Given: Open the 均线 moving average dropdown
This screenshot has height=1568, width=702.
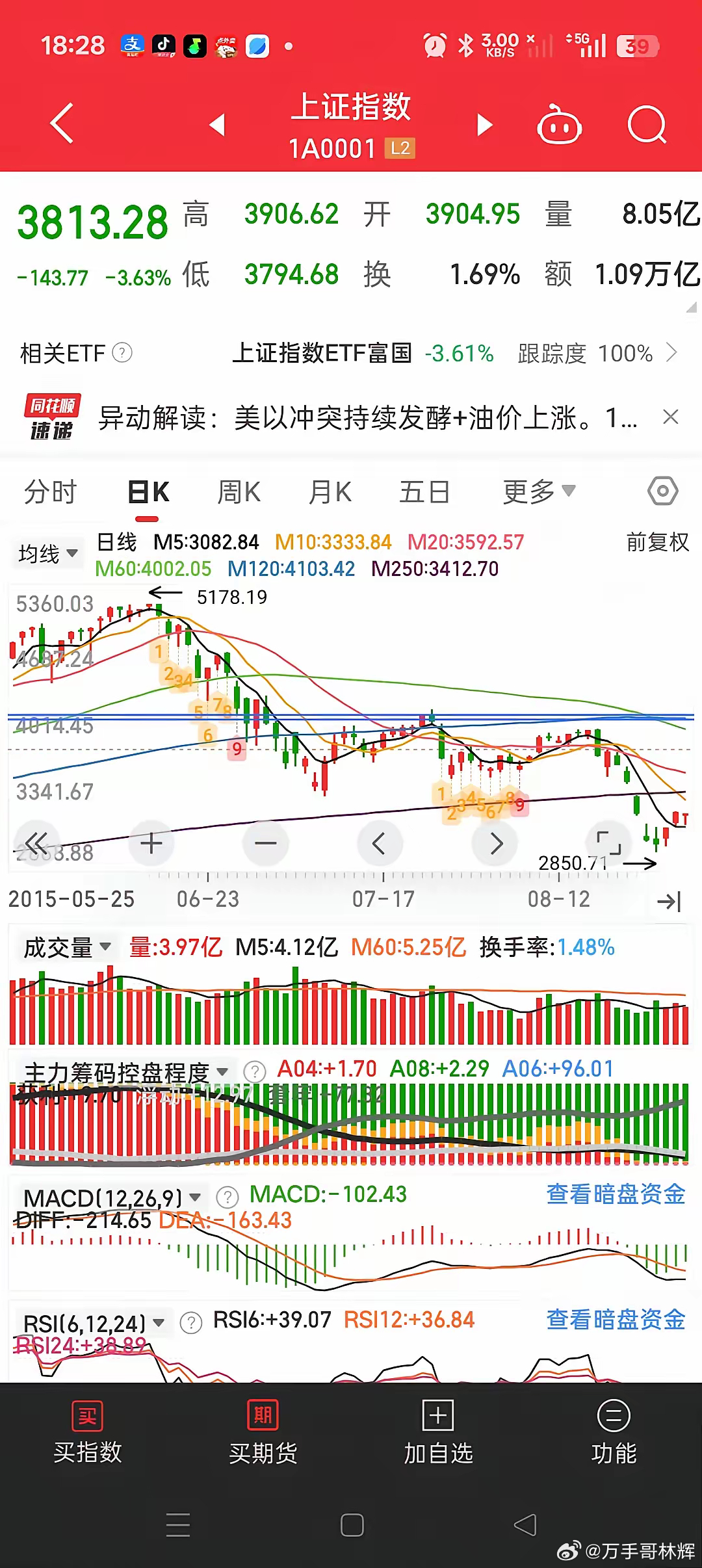Looking at the screenshot, I should coord(47,553).
